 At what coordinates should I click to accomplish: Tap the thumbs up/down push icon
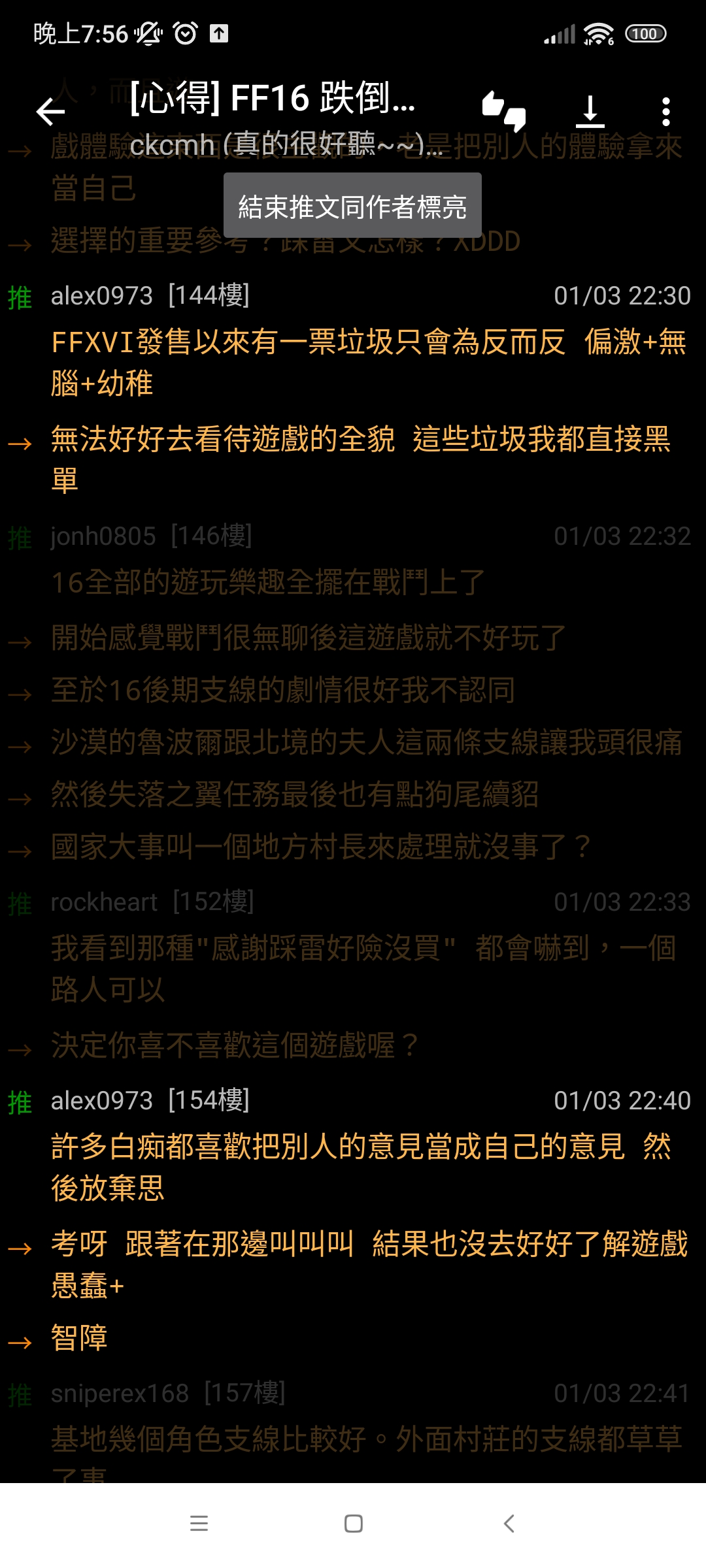504,111
